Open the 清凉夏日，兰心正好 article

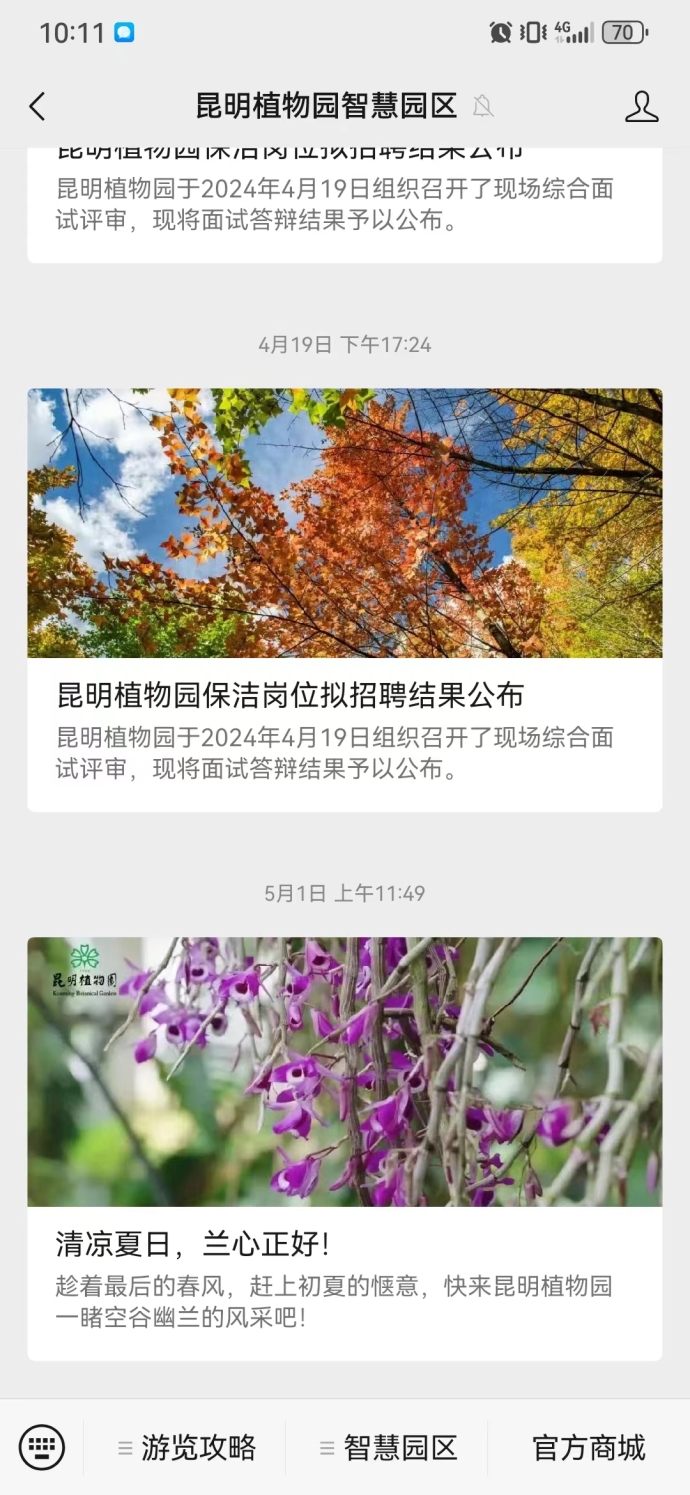click(x=344, y=1148)
